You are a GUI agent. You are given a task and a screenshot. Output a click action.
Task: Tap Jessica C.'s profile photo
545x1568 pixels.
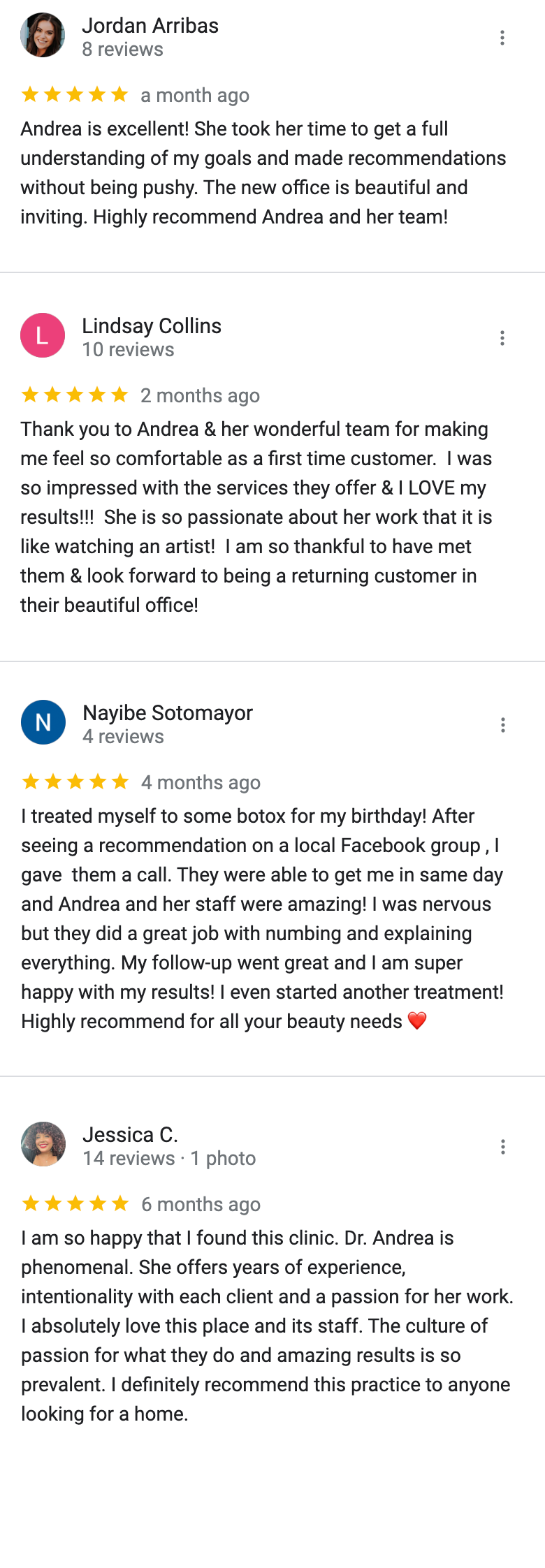[x=43, y=1144]
